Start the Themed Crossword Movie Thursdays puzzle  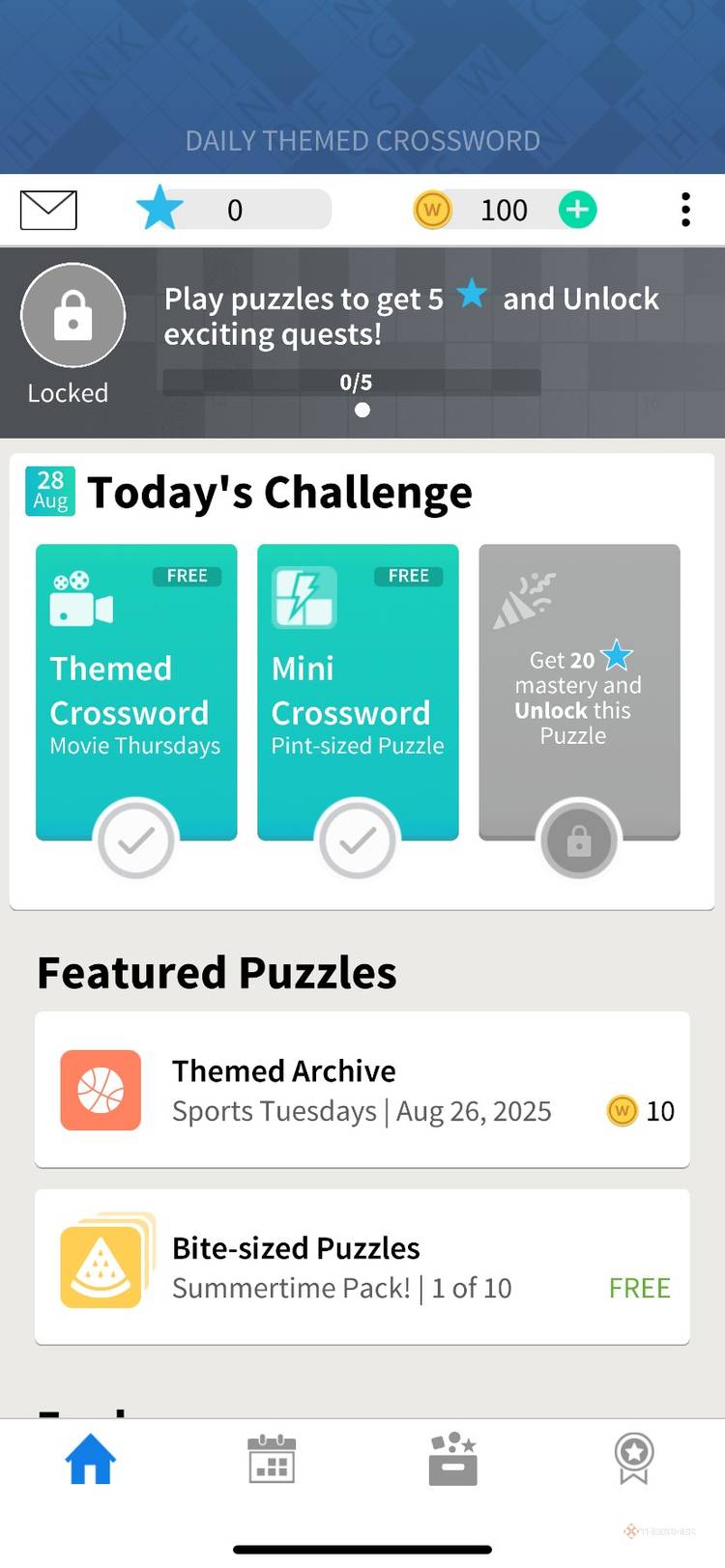(136, 693)
